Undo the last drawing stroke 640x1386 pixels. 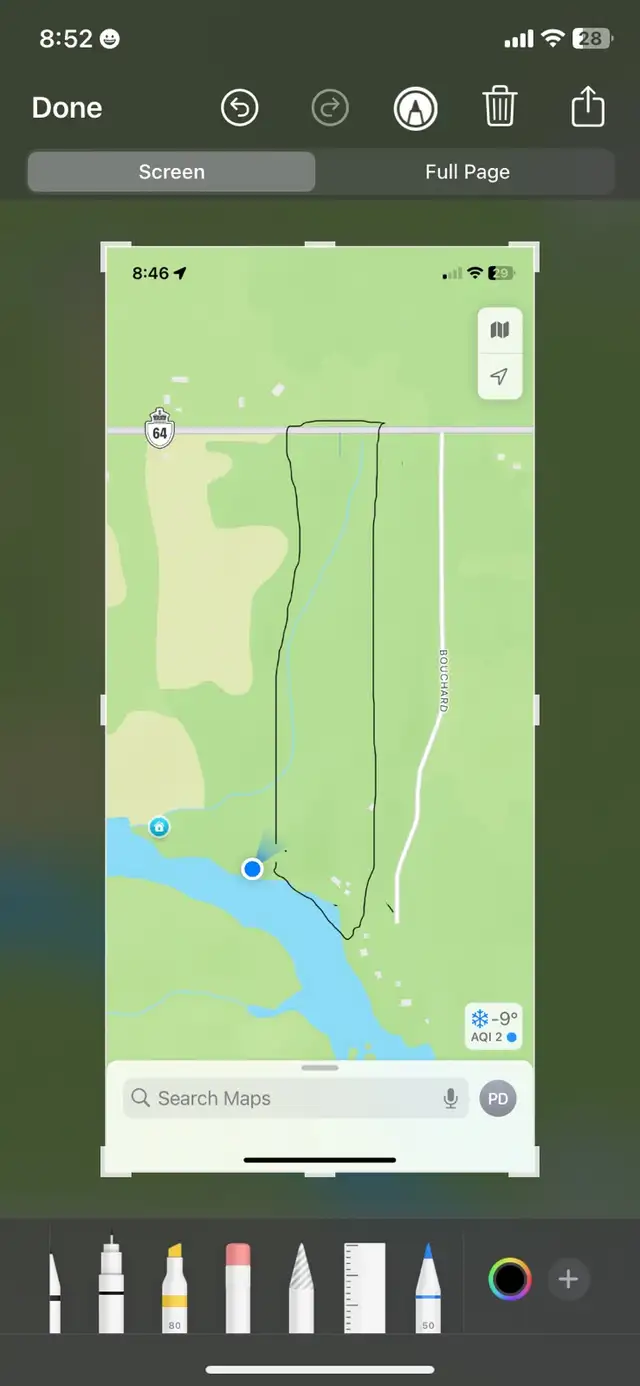tap(240, 108)
